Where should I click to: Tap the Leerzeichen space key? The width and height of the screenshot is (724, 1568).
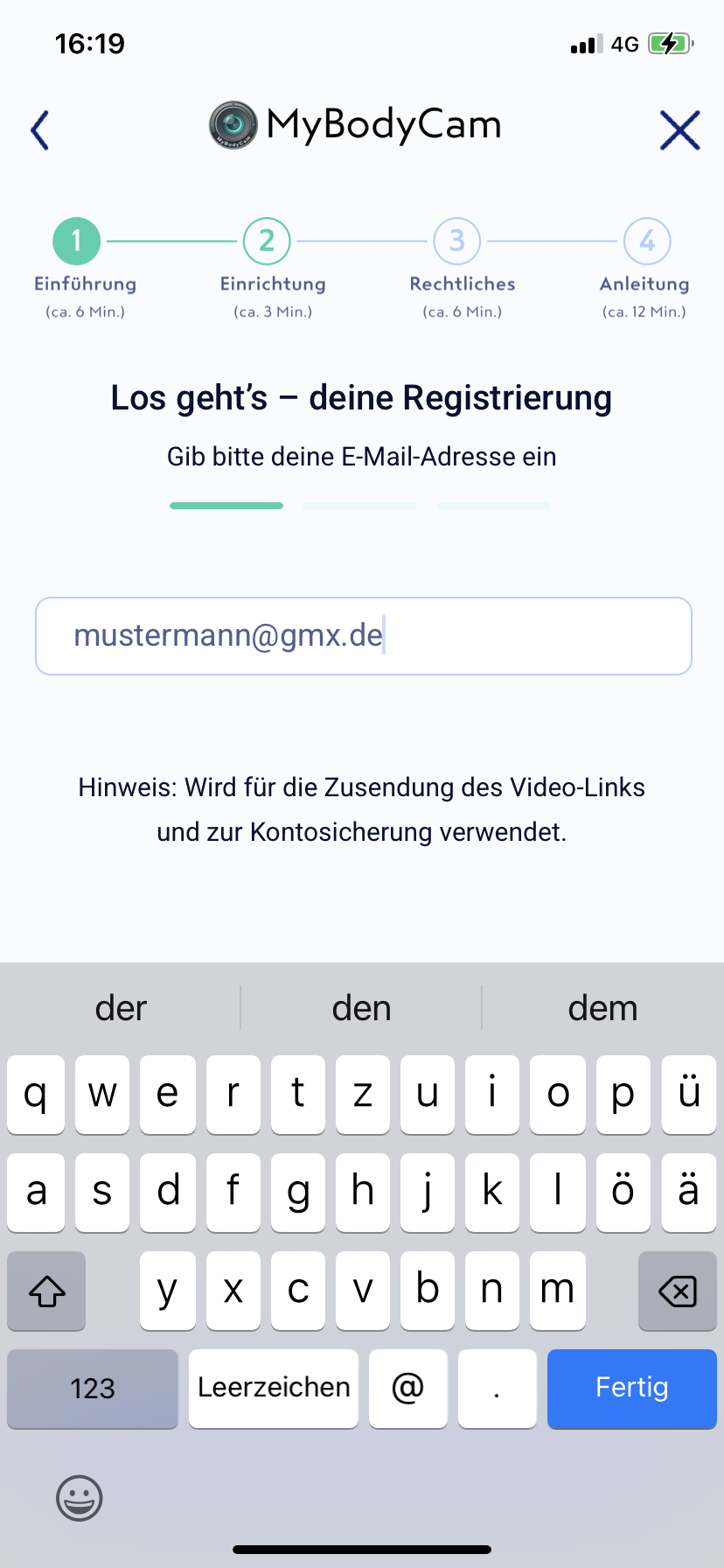pyautogui.click(x=274, y=1388)
